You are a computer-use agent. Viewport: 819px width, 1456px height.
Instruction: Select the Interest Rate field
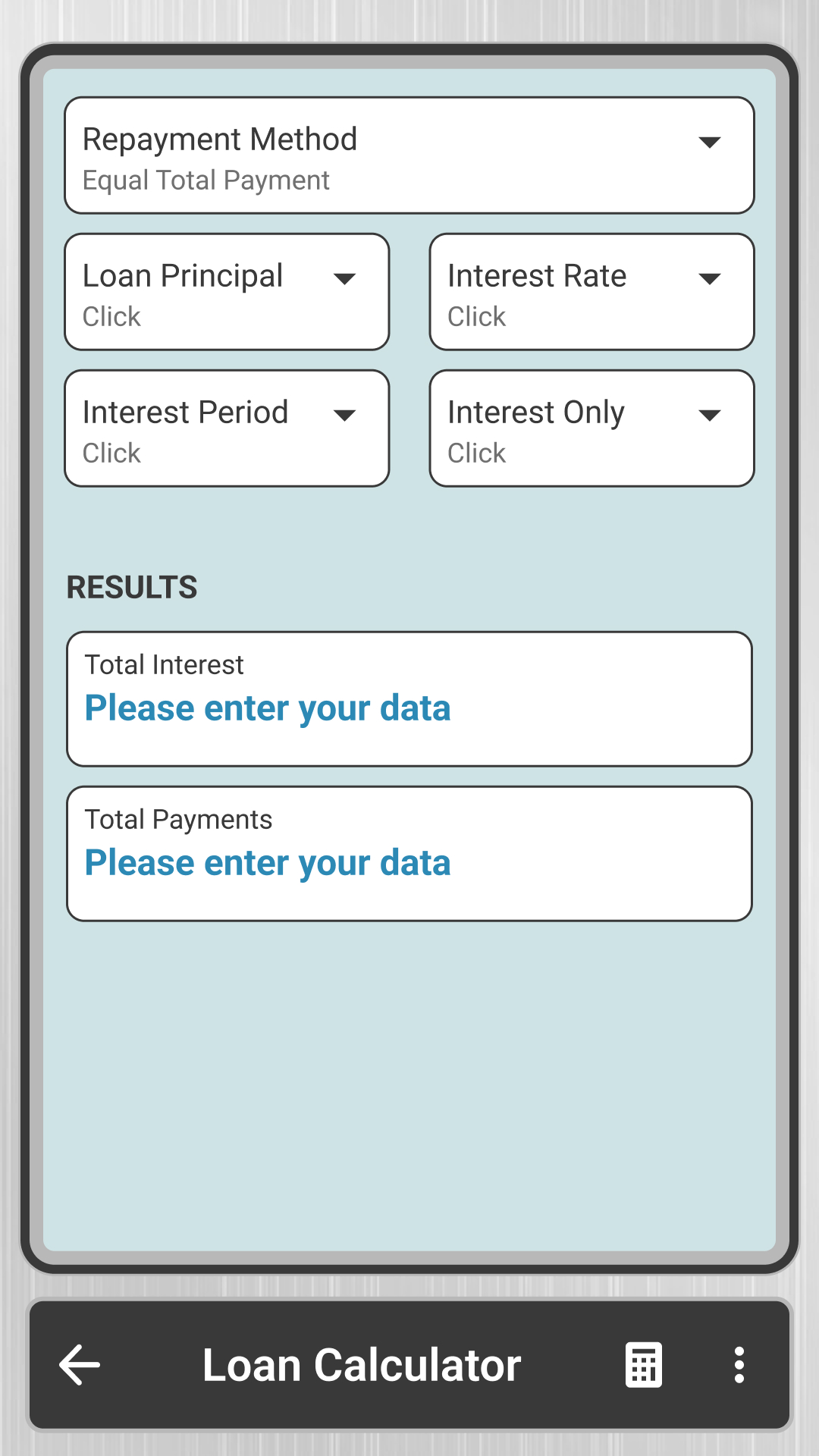(591, 292)
